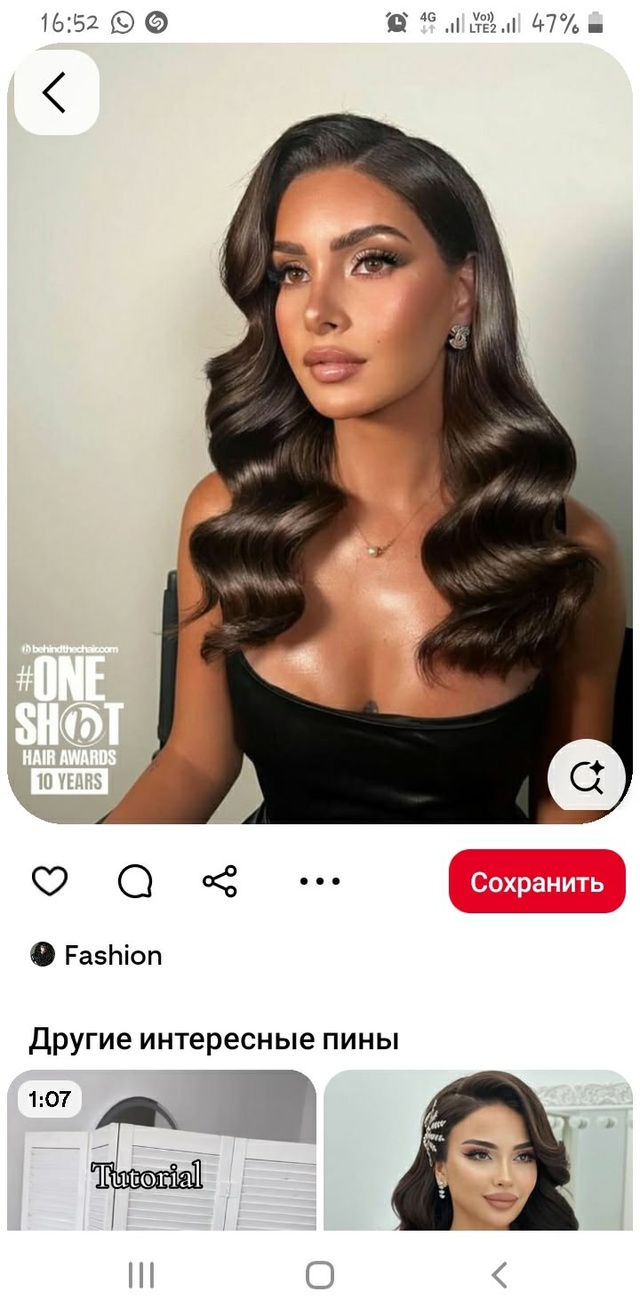Screen dimensions: 640x1316
Task: Open the three-dot overflow menu
Action: [320, 881]
